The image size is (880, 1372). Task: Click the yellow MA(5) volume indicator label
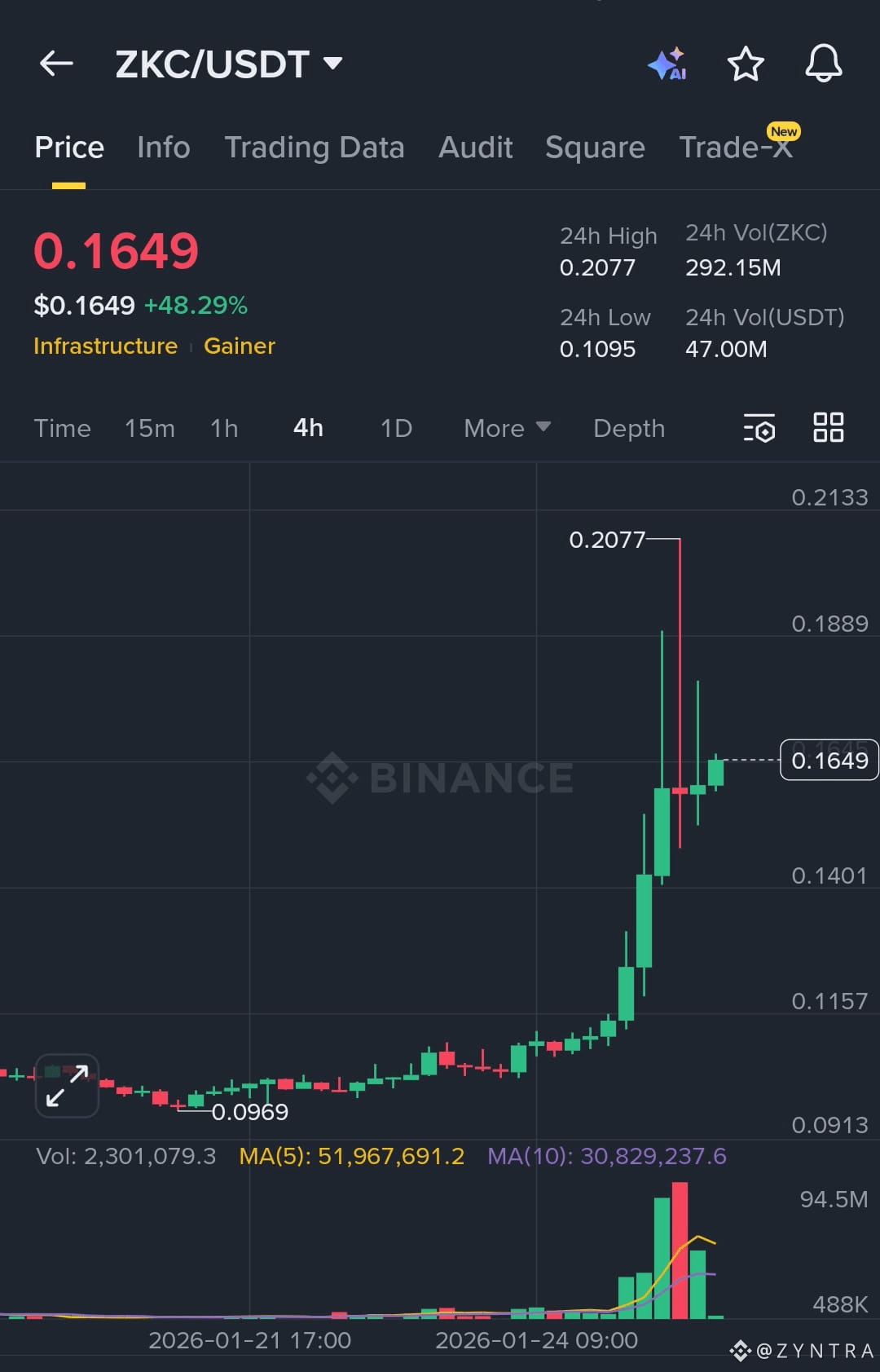coord(351,1156)
